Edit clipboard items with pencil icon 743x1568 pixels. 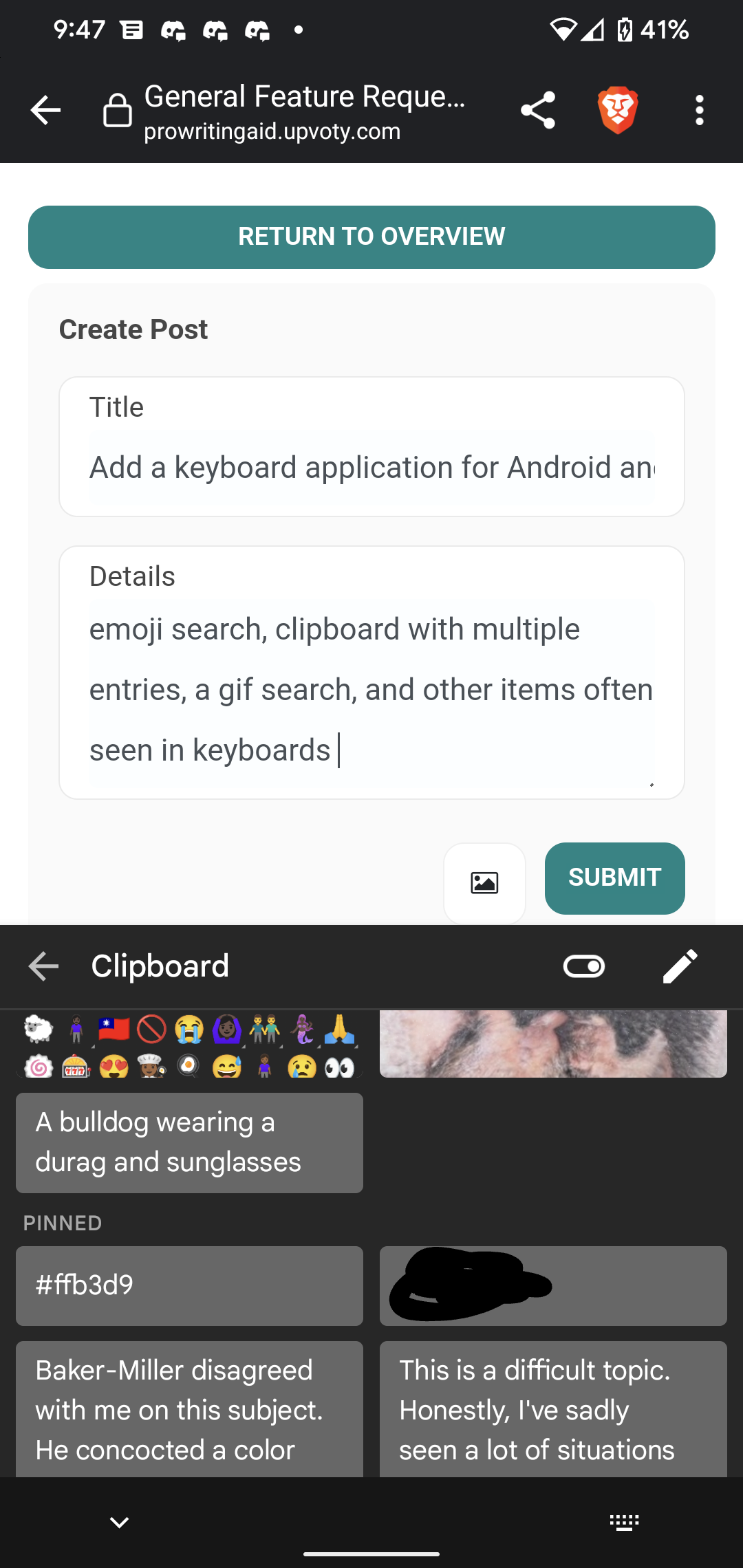point(680,966)
